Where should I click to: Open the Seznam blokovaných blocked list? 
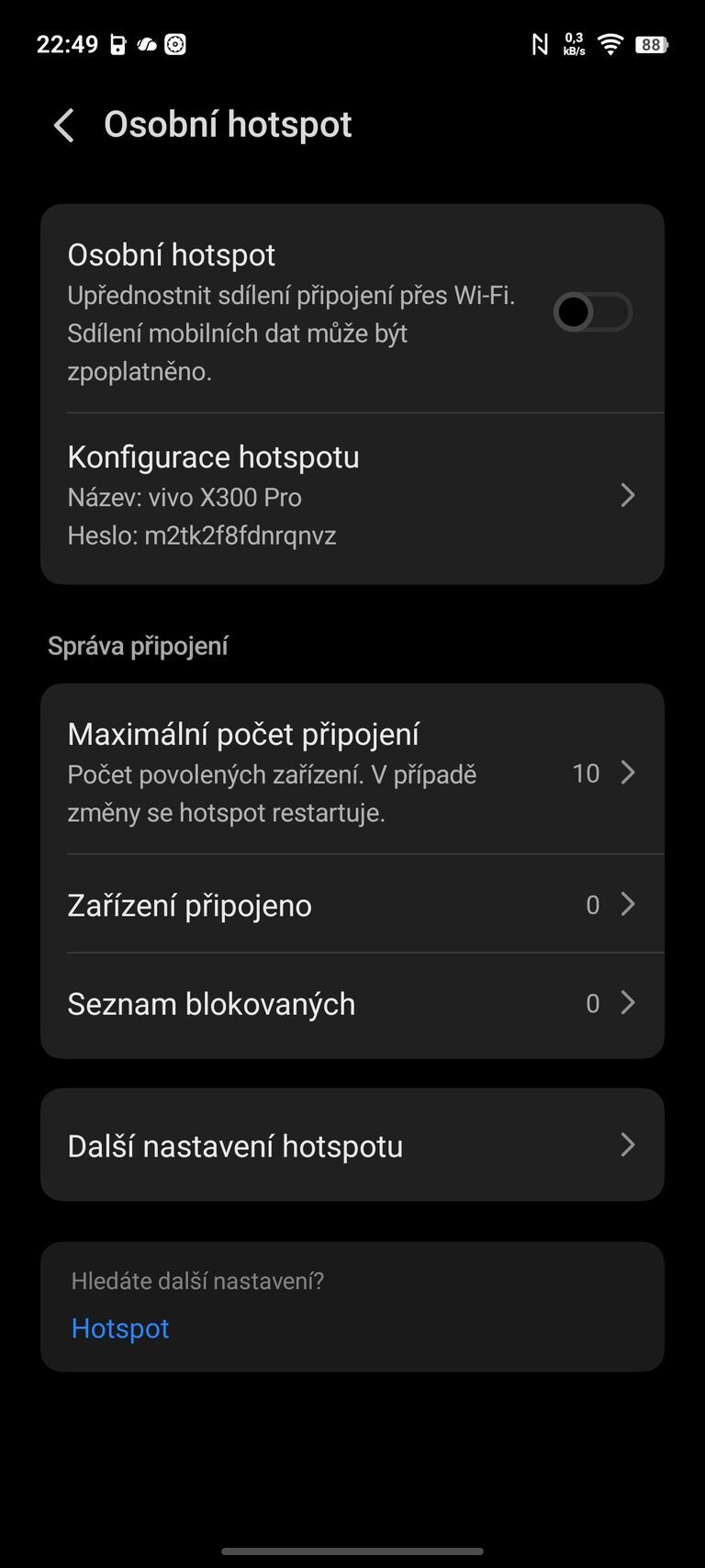coord(628,1003)
